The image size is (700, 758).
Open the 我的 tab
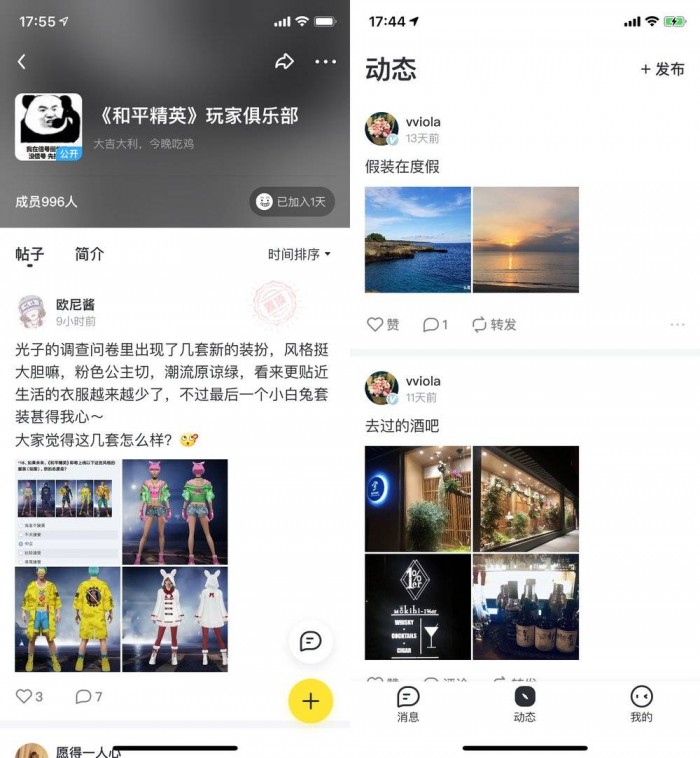pos(641,703)
